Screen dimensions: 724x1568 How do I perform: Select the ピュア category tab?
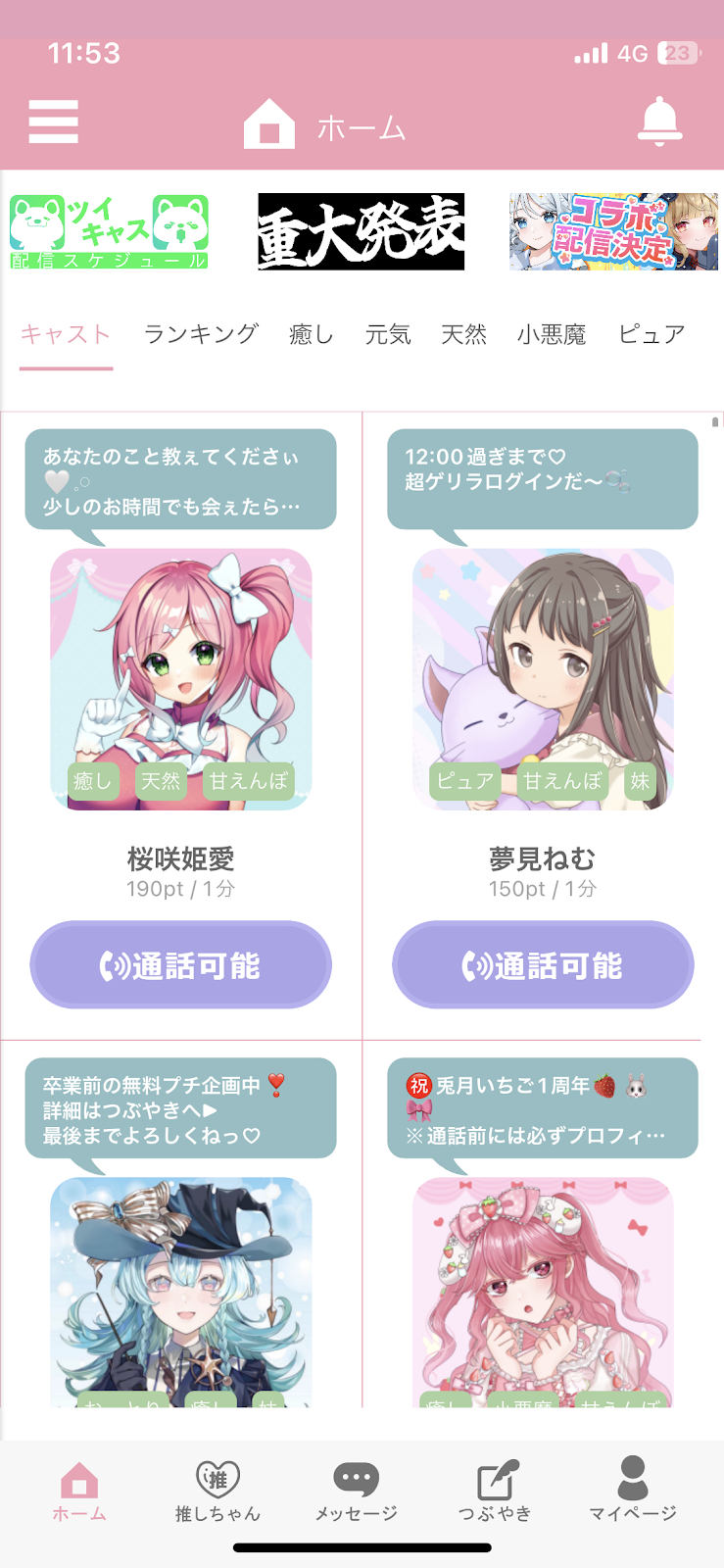[652, 334]
